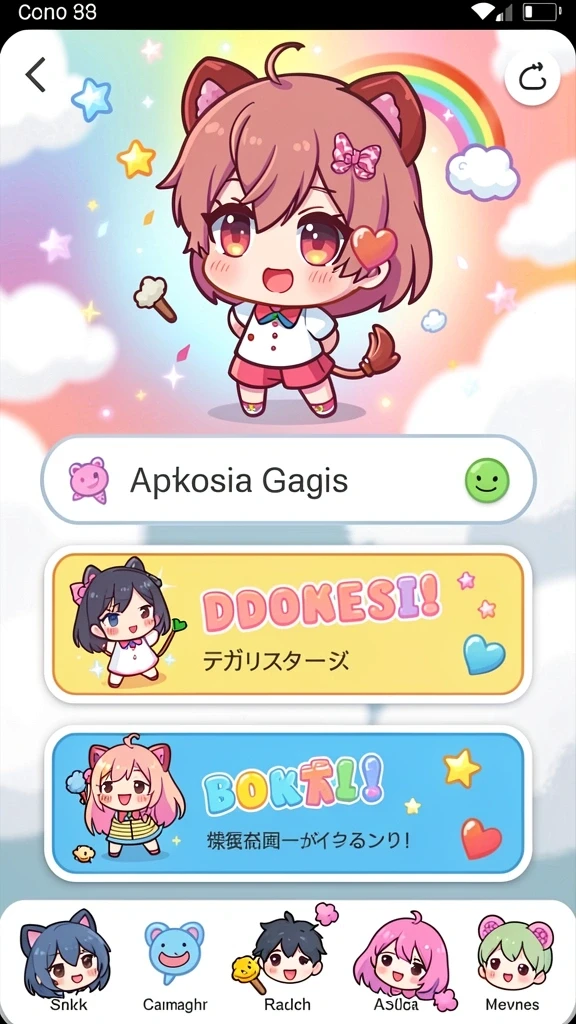Go back with the top-left arrow
This screenshot has width=576, height=1024.
[x=36, y=74]
